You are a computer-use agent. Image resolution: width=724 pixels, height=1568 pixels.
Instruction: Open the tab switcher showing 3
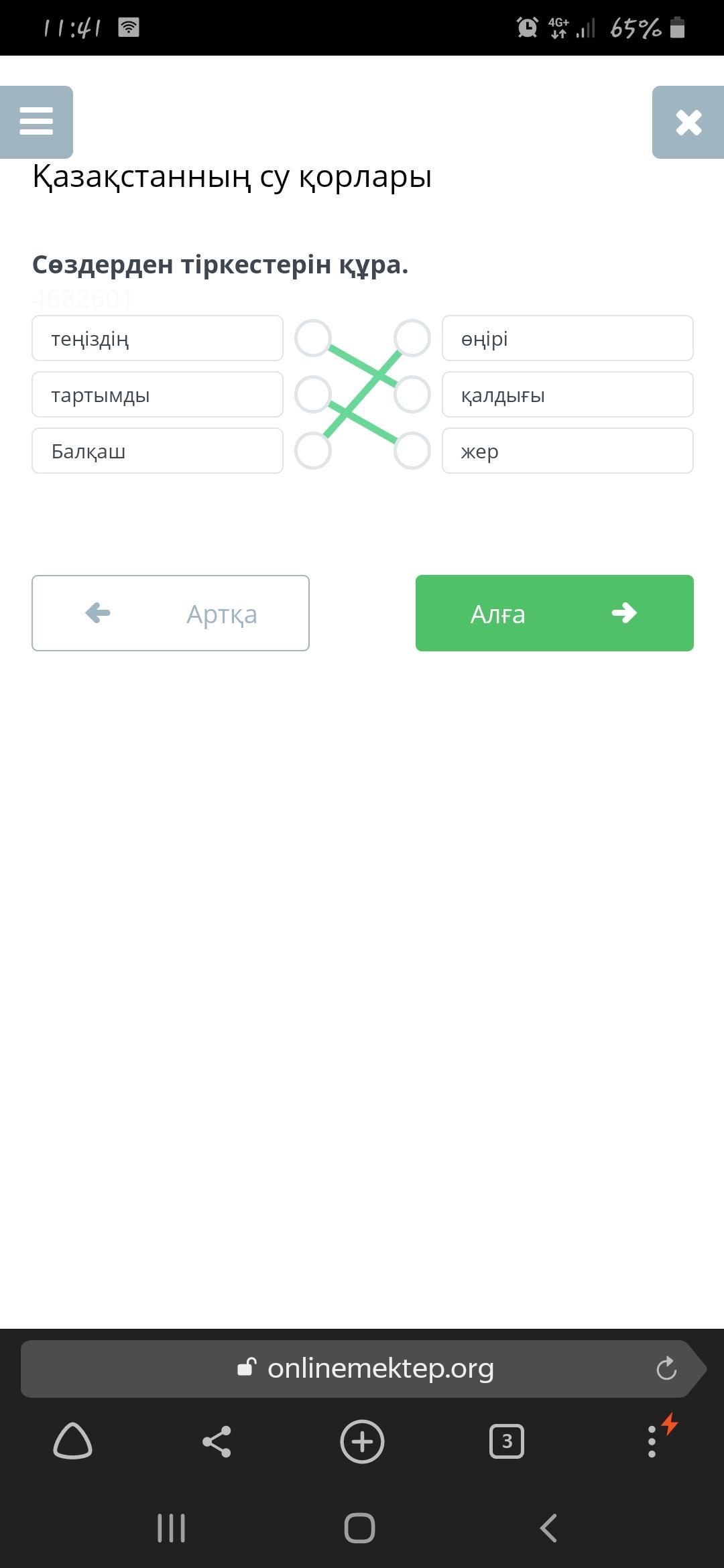pos(507,1441)
